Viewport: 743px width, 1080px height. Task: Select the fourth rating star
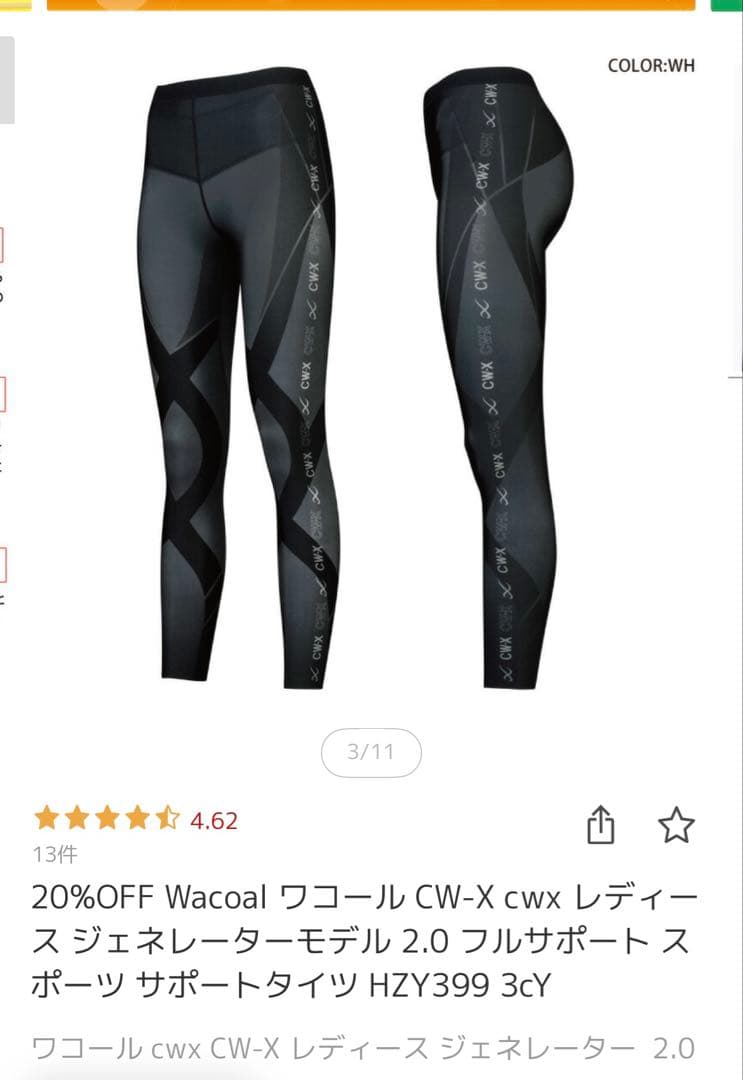pos(136,817)
